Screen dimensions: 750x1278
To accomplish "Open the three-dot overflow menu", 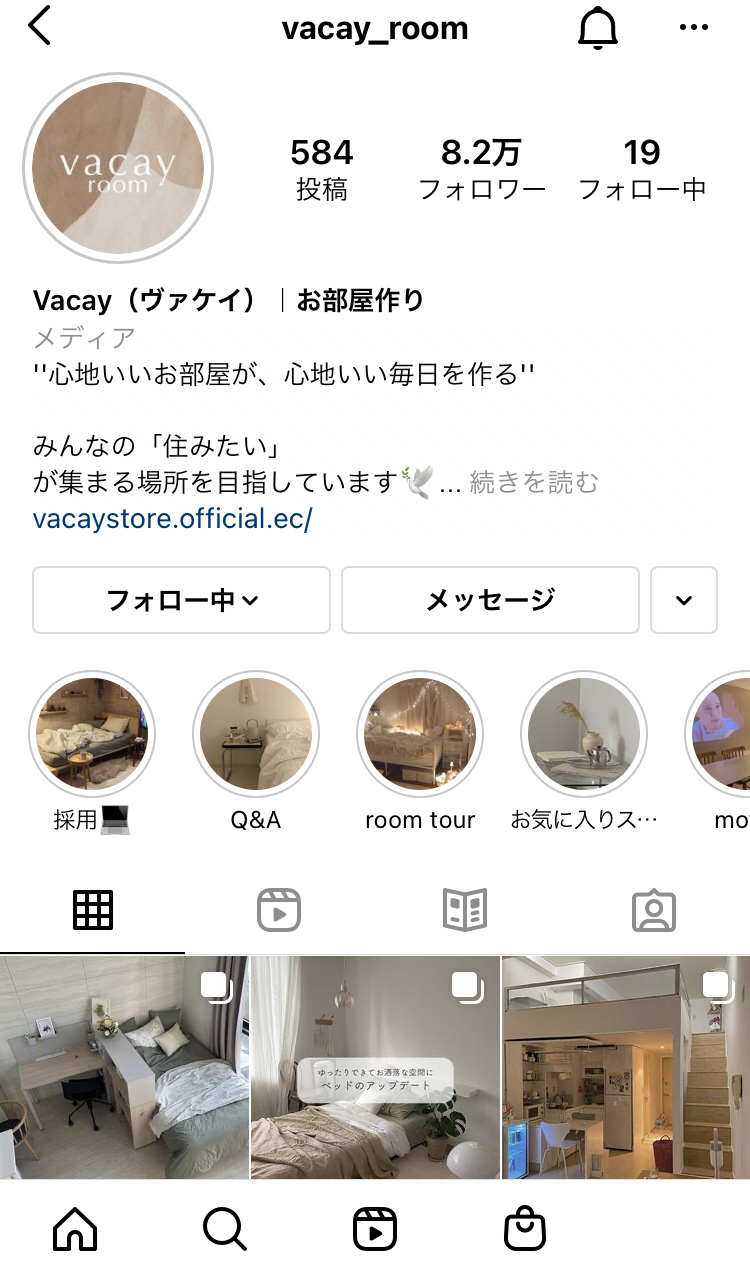I will (693, 28).
